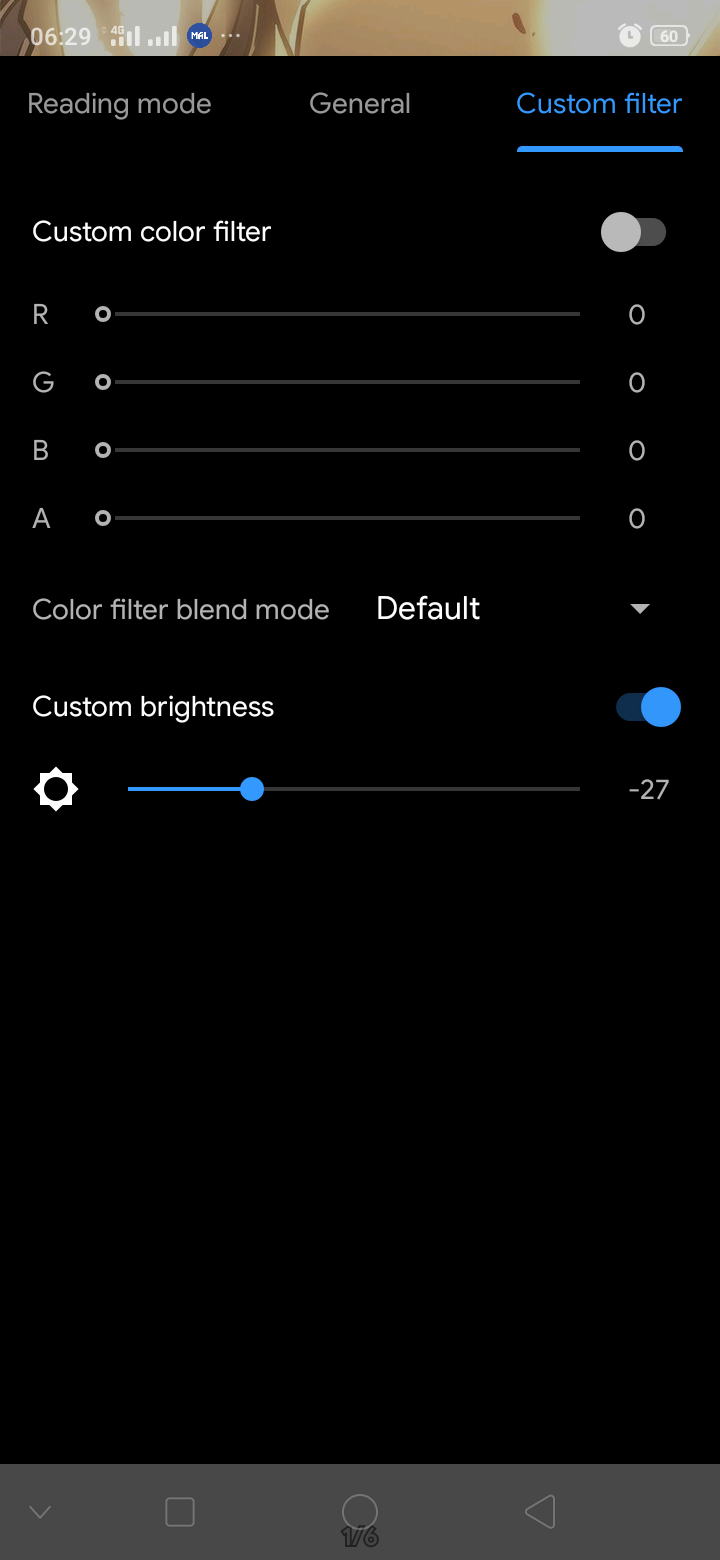Tap the brightness slider handle
This screenshot has width=720, height=1560.
click(251, 789)
